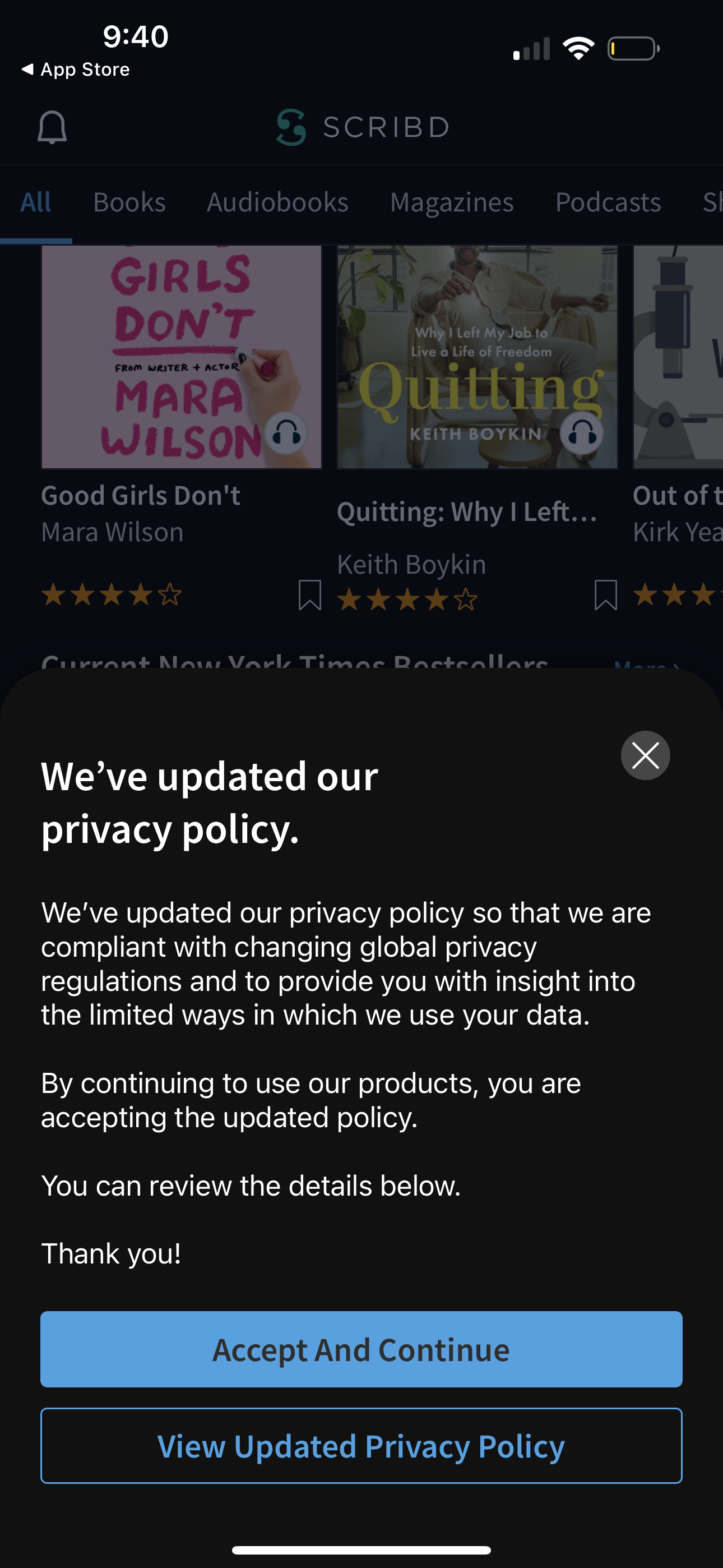This screenshot has height=1568, width=723.
Task: Open the Good Girls Don't audiobook
Action: [182, 357]
